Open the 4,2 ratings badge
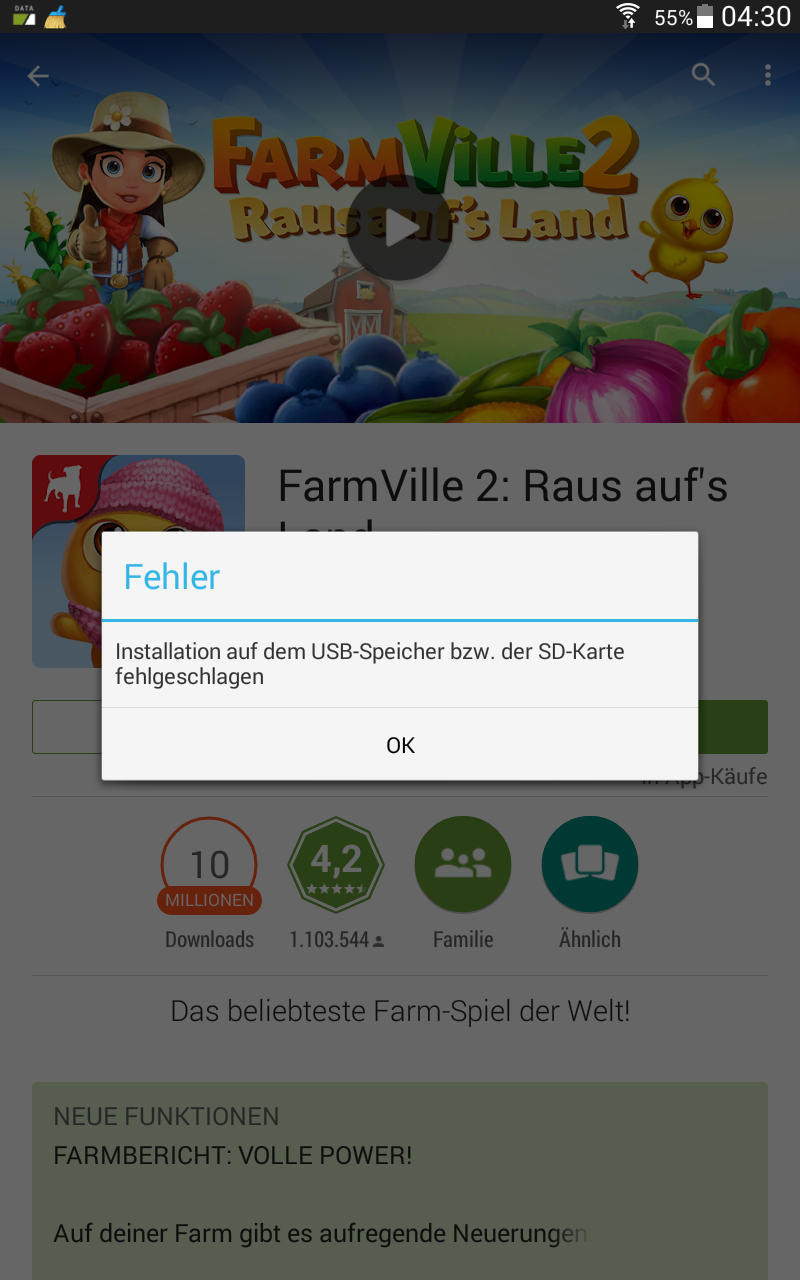800x1280 pixels. [336, 865]
